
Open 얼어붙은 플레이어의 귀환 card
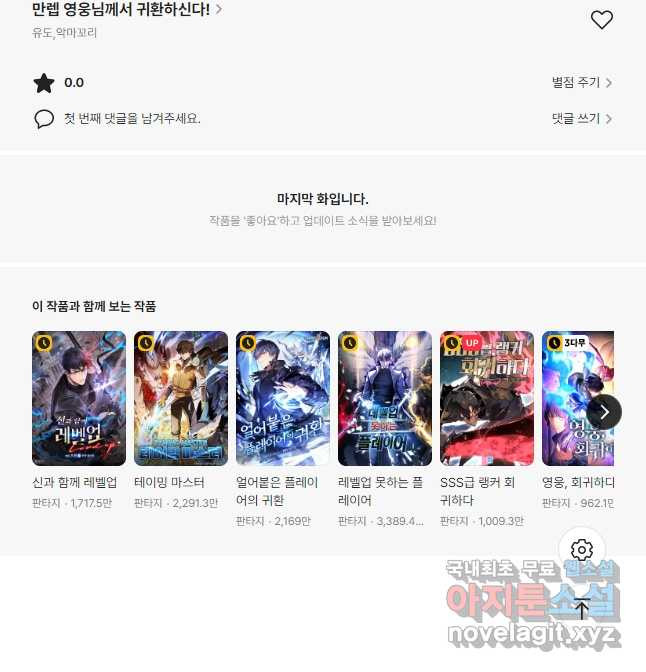[x=283, y=398]
